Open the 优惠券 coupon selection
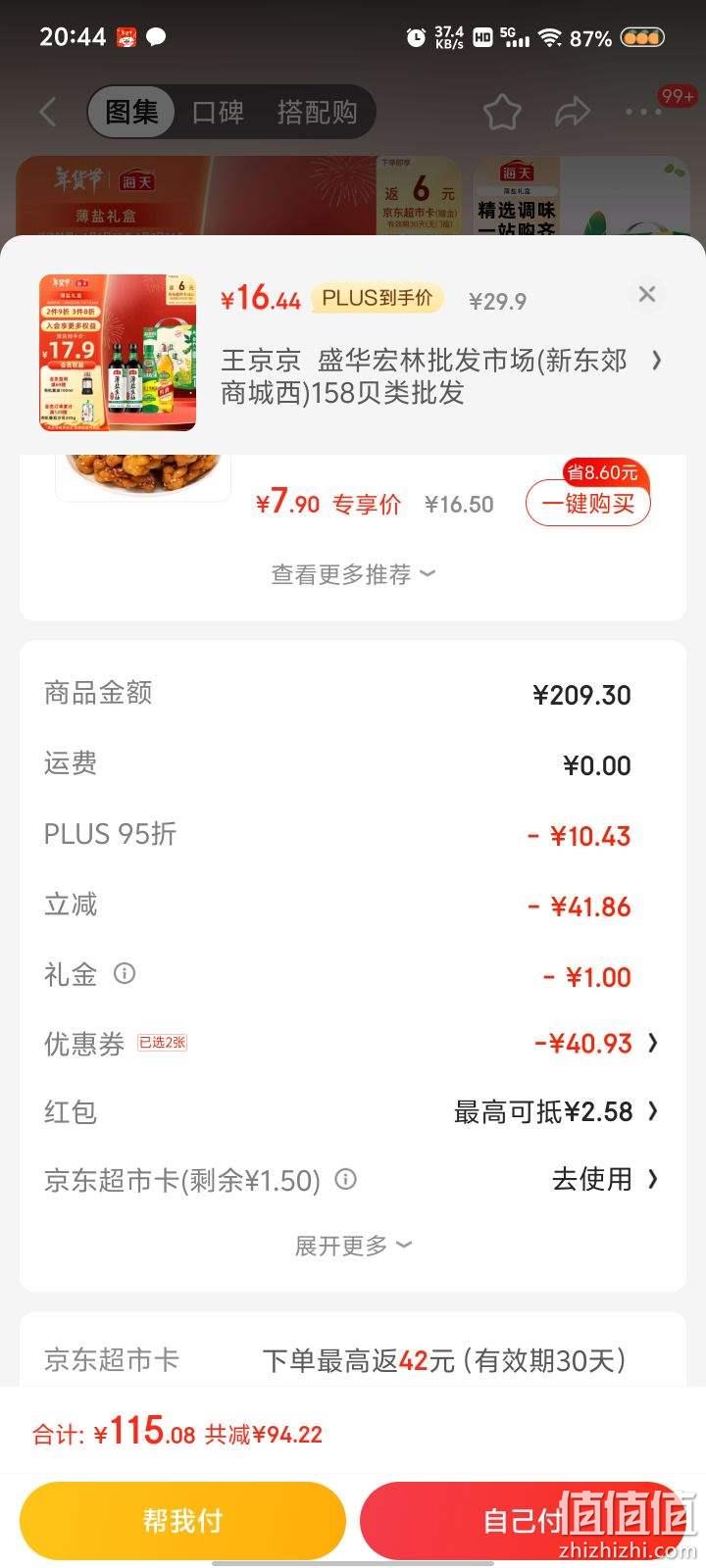Screen dimensions: 706x1568 [353, 1044]
